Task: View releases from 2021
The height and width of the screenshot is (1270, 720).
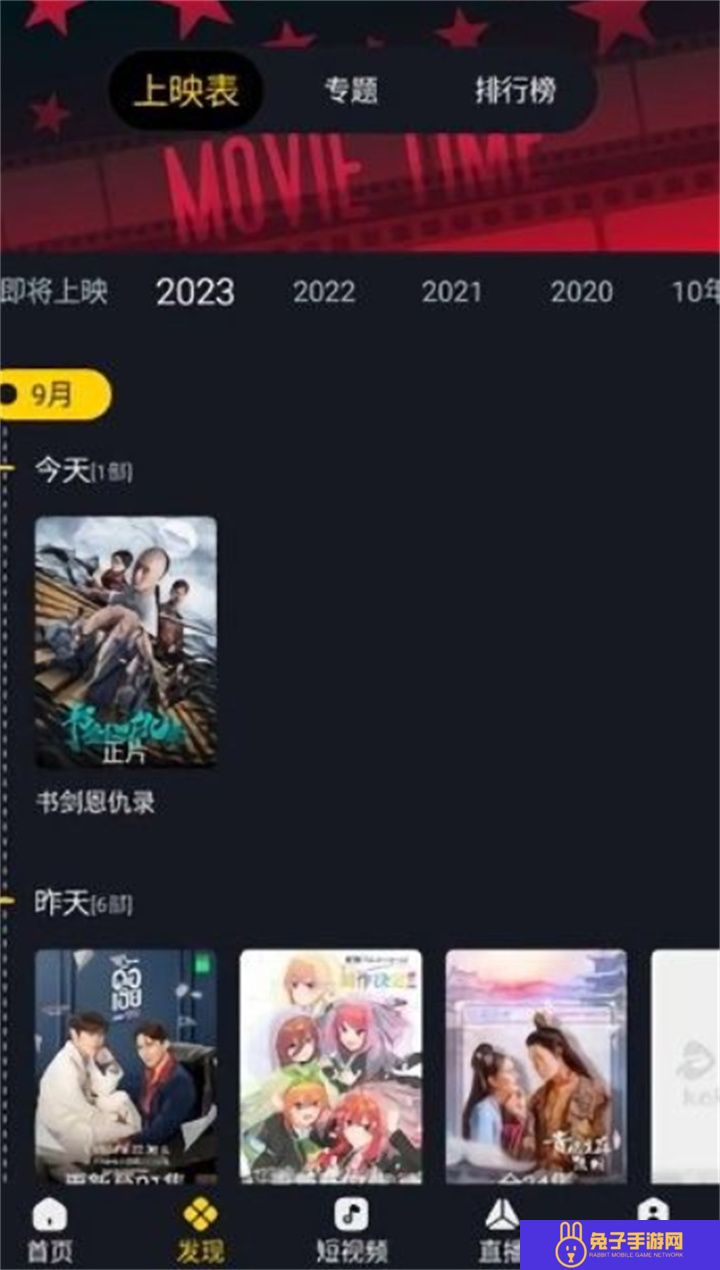Action: pos(452,292)
